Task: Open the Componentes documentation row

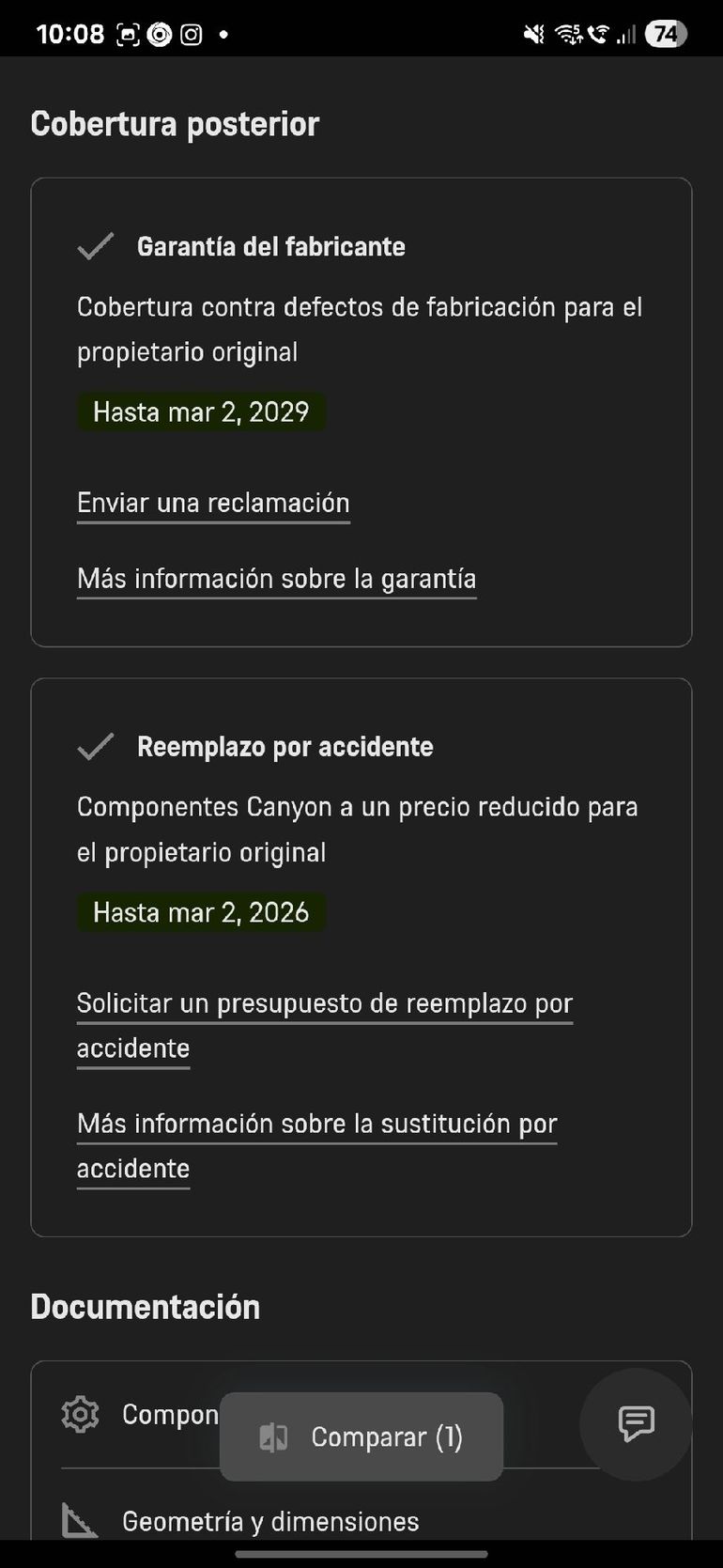Action: tap(141, 1415)
